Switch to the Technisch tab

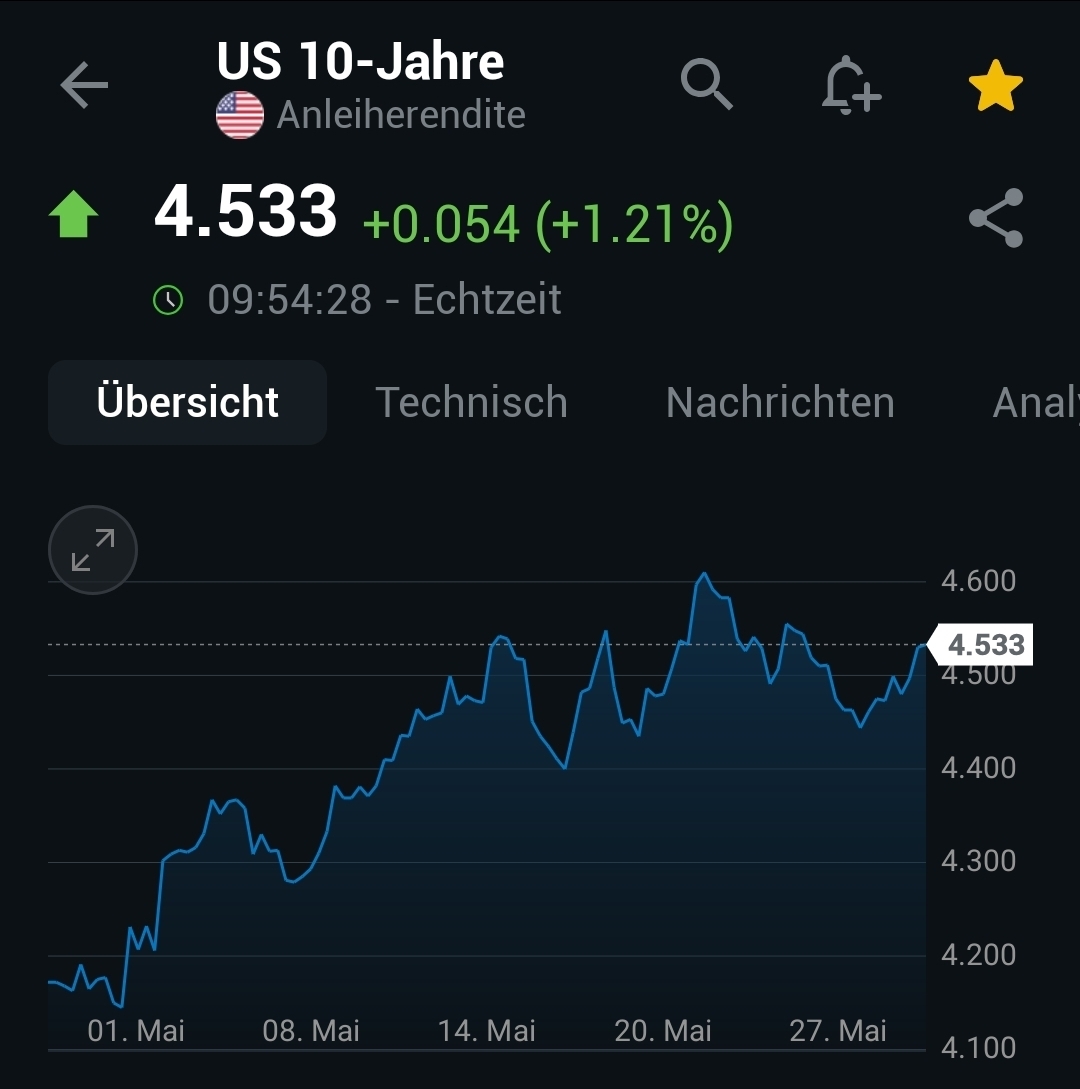(472, 401)
